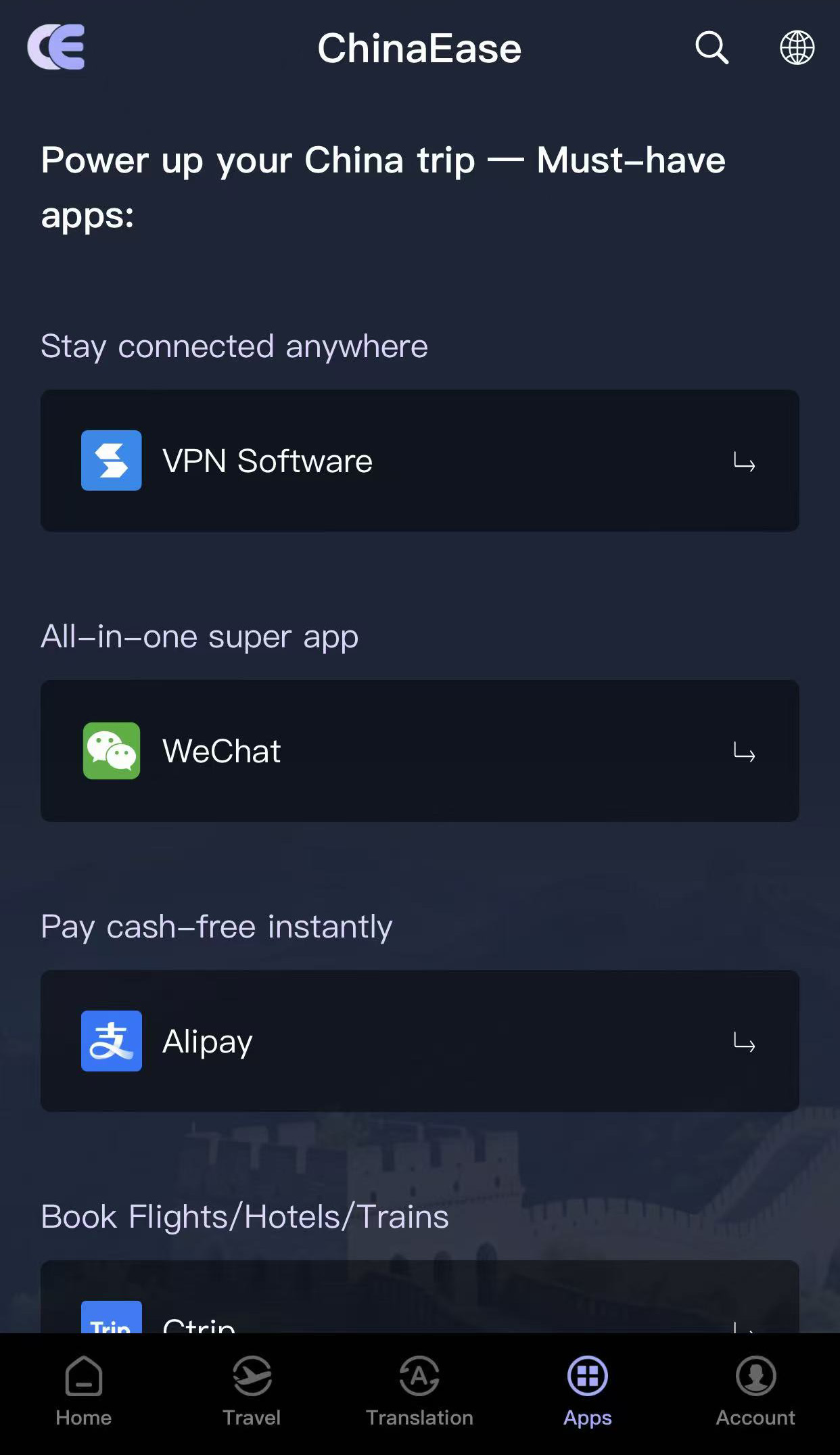Select the globe language icon
The image size is (840, 1455).
tap(796, 47)
